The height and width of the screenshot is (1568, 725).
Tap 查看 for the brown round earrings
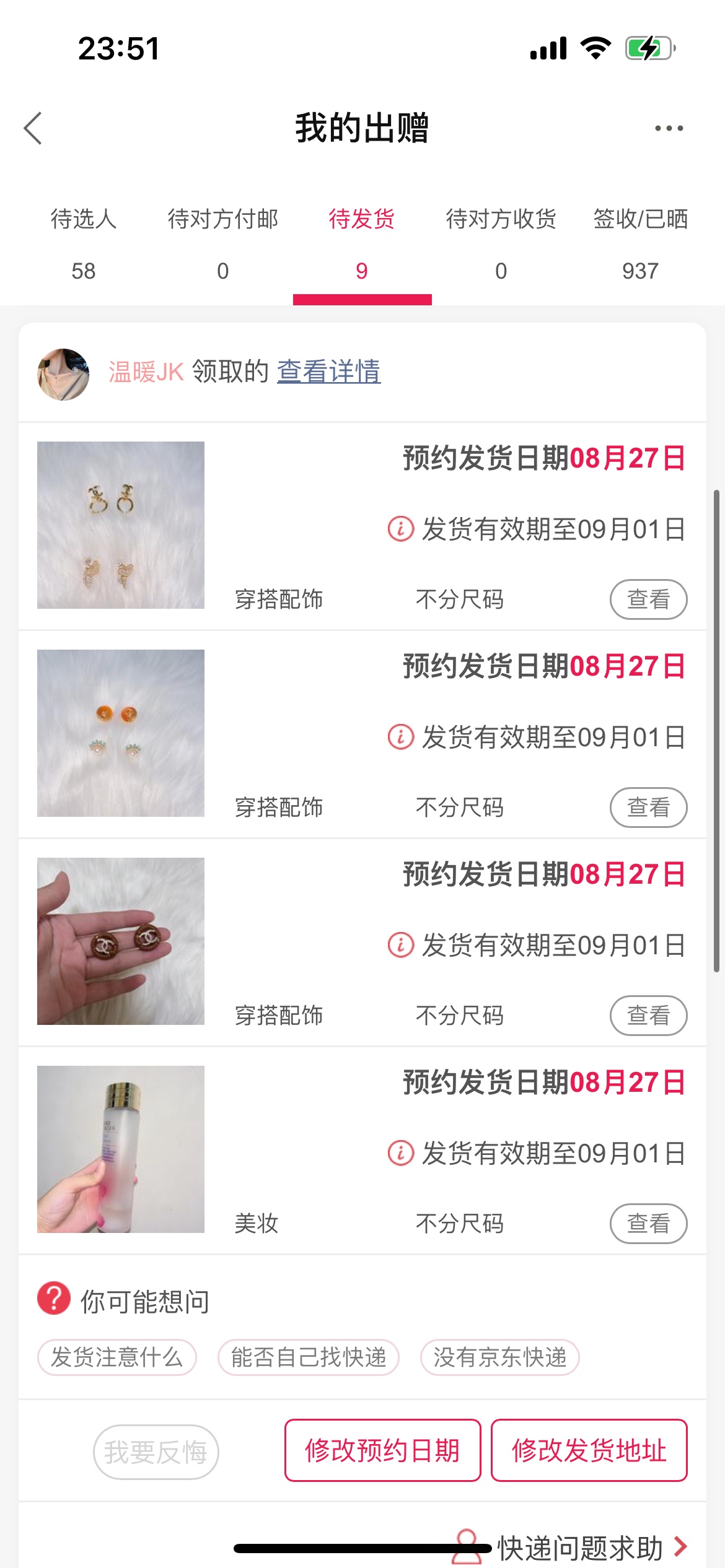click(x=648, y=1016)
